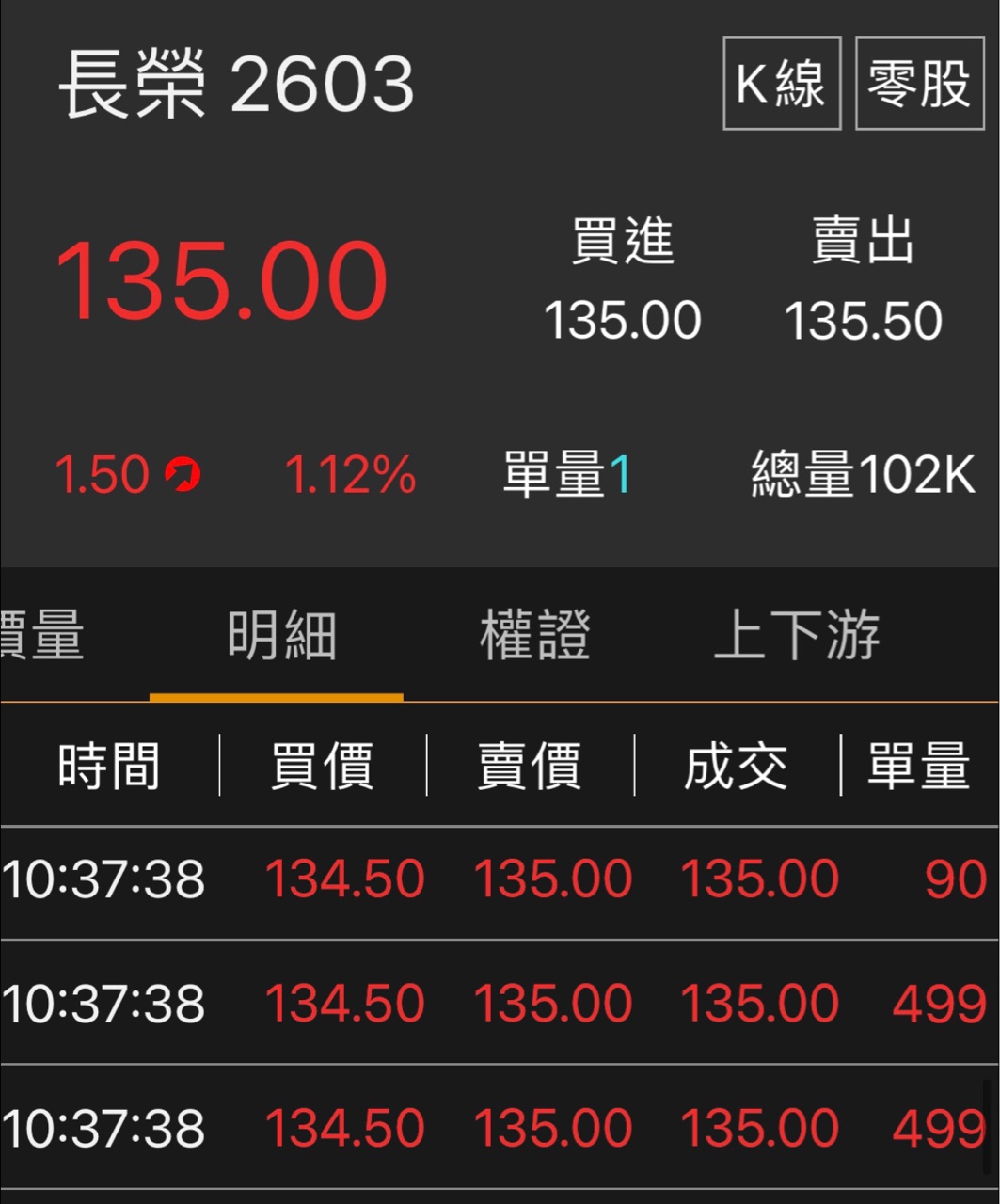Open the K線 chart view

tap(781, 83)
